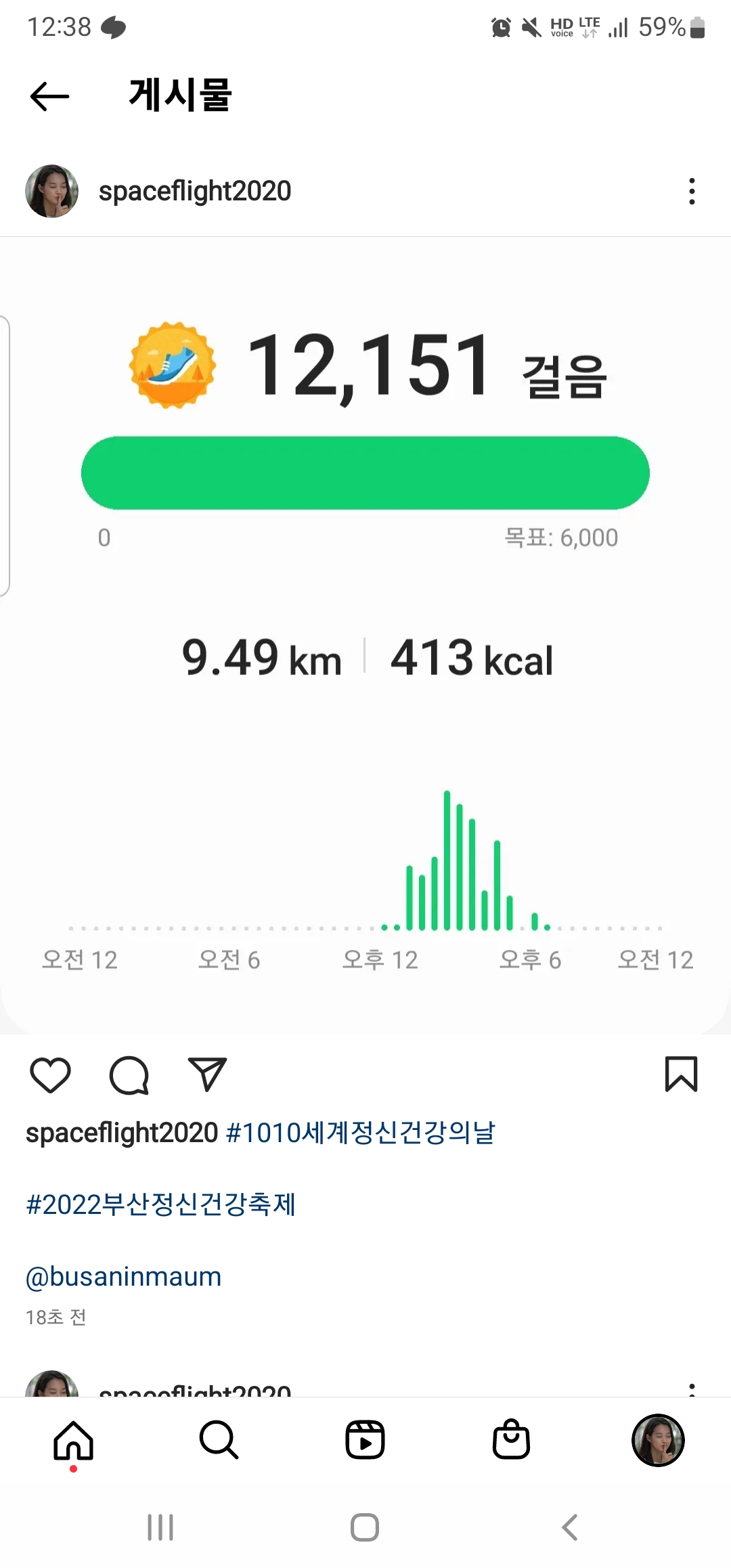Like the step count post

51,1074
